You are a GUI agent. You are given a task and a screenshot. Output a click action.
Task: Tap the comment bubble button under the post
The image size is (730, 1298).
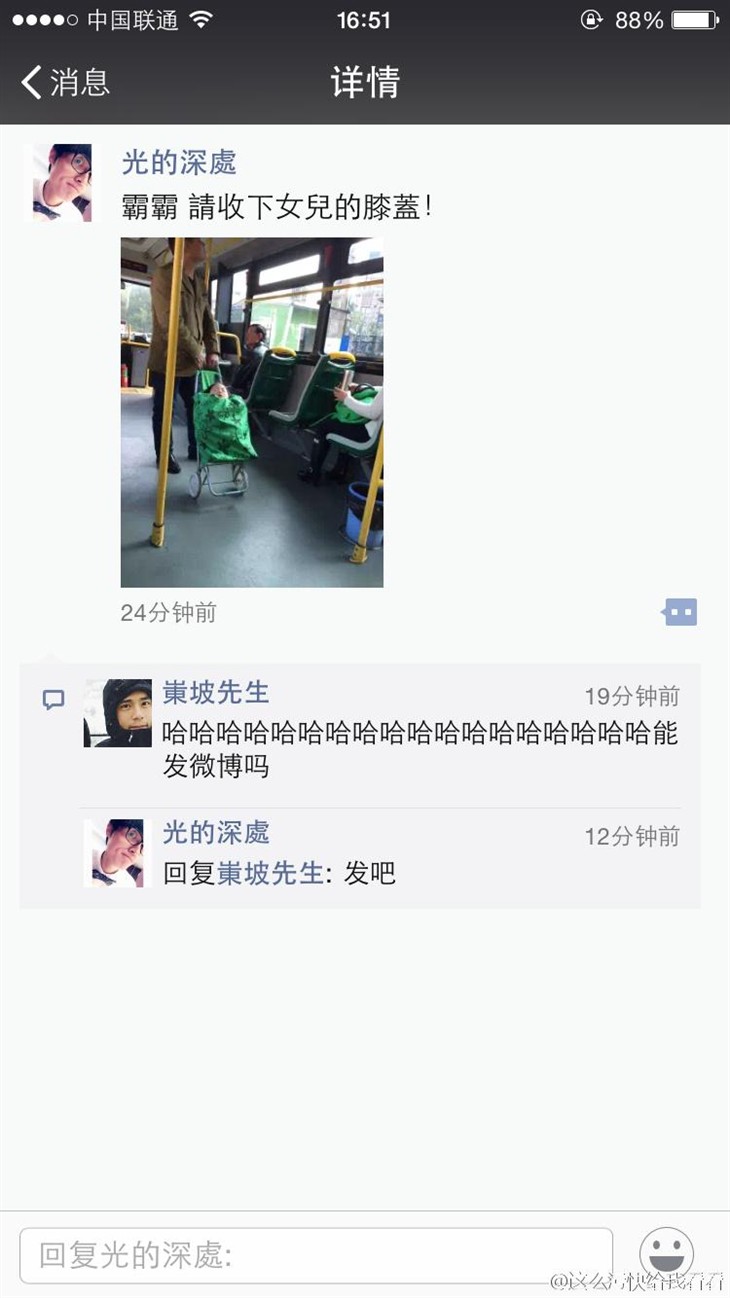point(680,612)
